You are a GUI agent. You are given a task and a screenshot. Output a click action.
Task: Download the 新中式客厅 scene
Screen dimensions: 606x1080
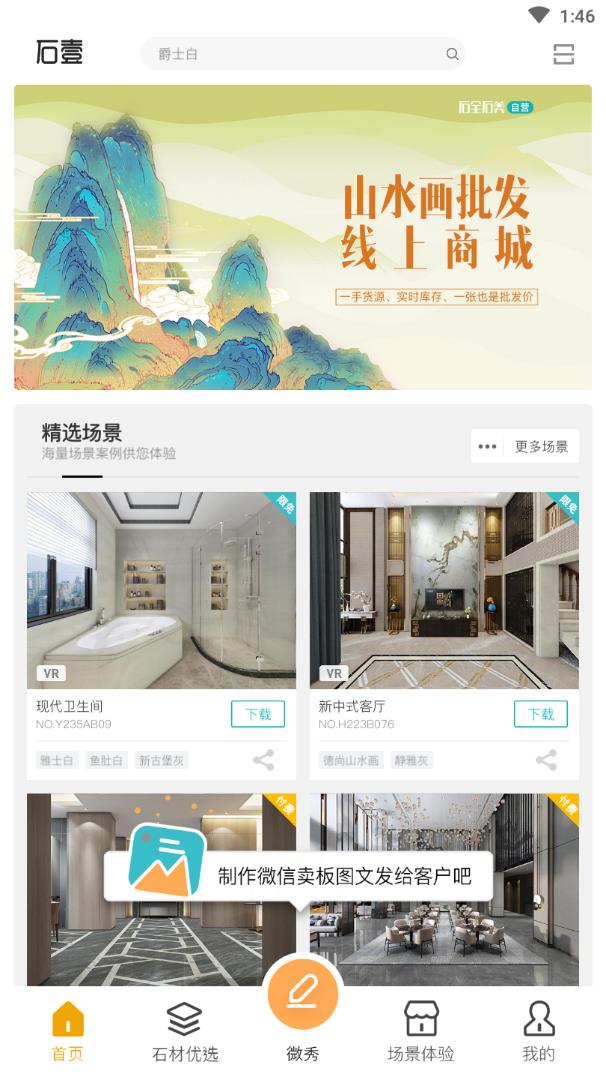tap(541, 714)
